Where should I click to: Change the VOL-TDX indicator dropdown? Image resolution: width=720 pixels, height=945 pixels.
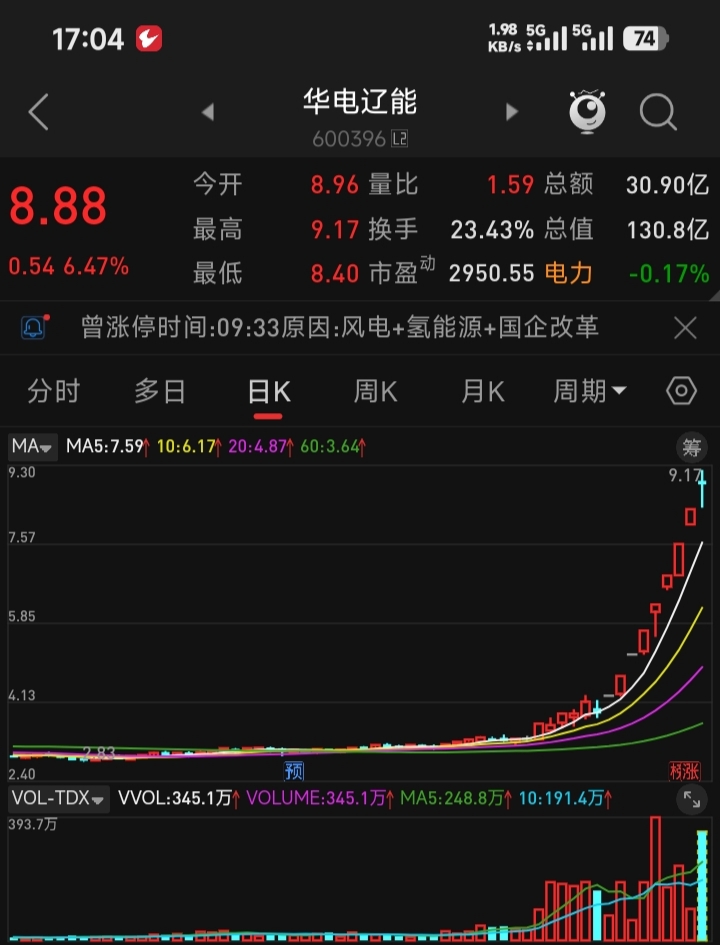click(58, 798)
